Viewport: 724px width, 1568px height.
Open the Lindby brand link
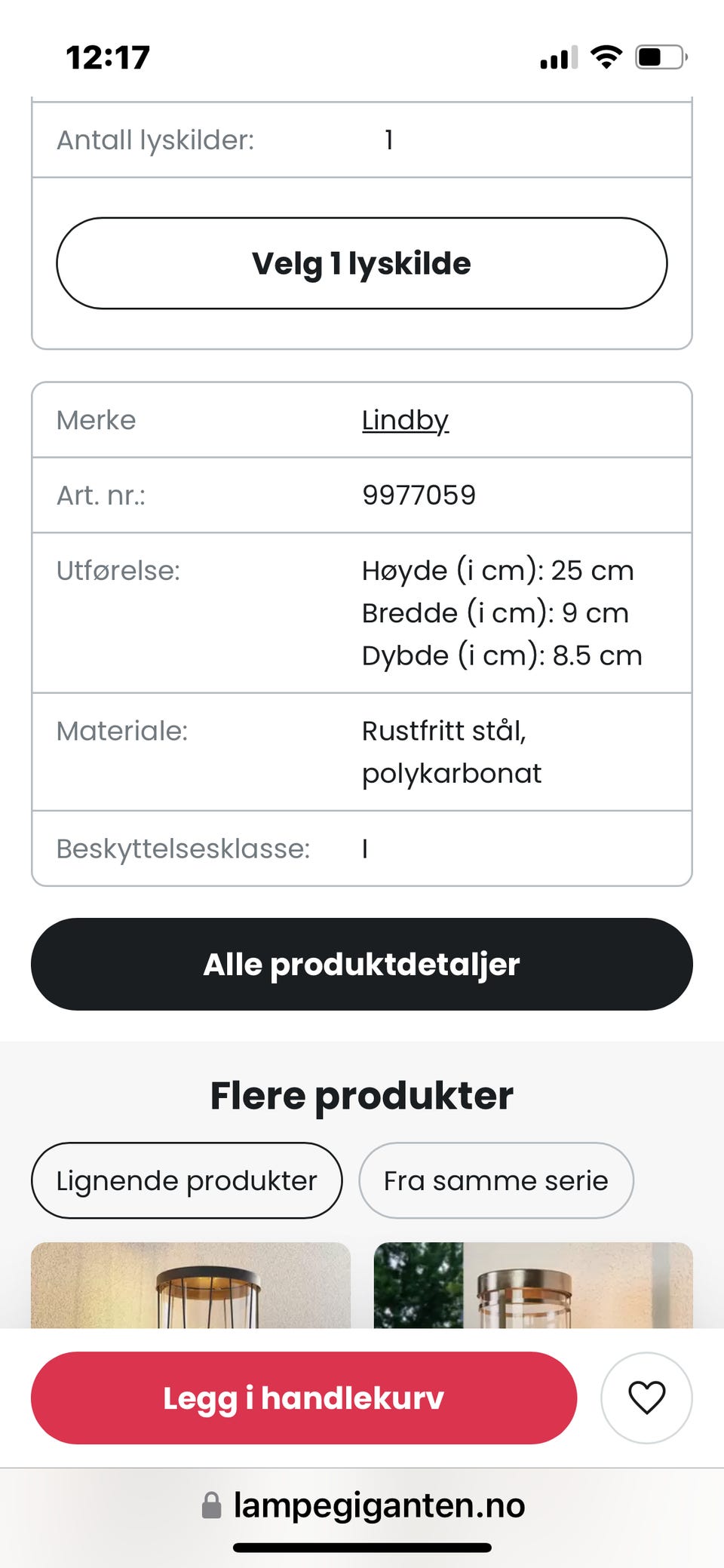pyautogui.click(x=405, y=420)
